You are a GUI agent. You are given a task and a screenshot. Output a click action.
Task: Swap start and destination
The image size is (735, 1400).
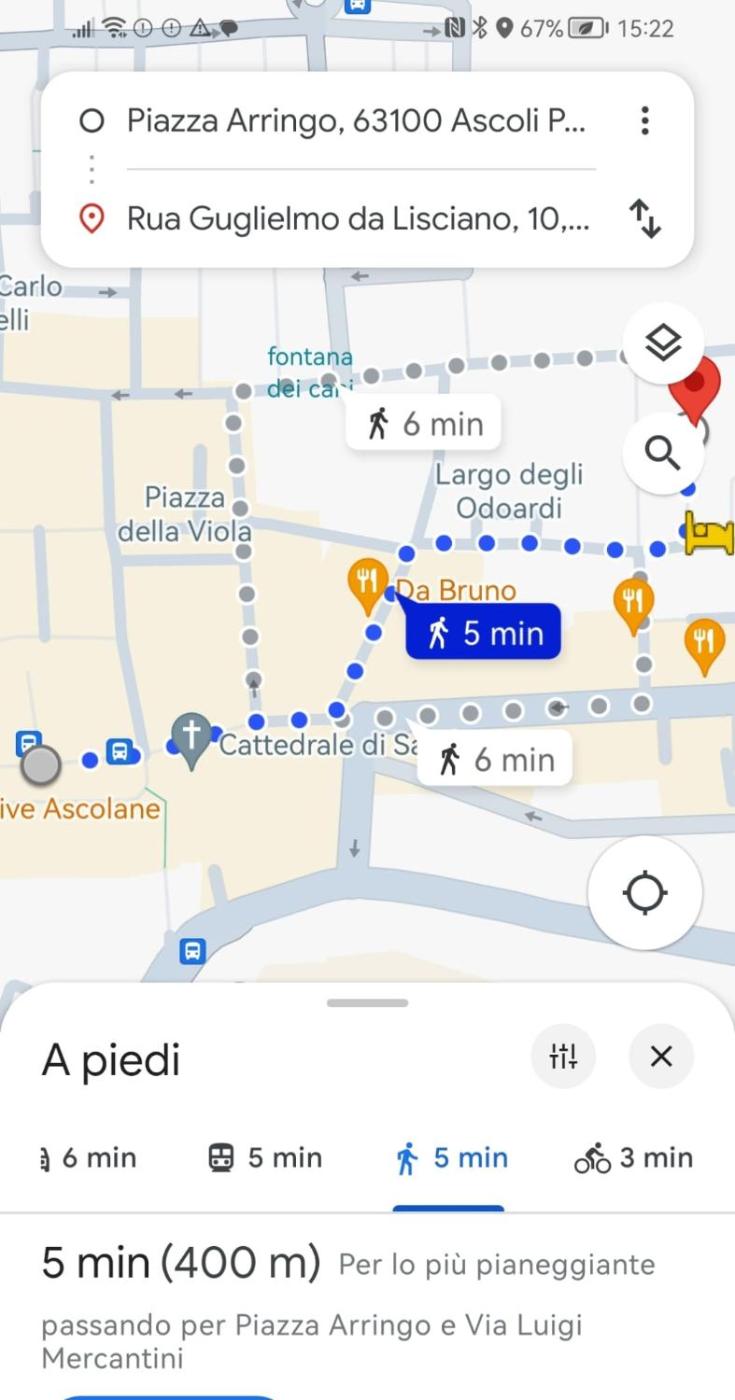pyautogui.click(x=645, y=218)
